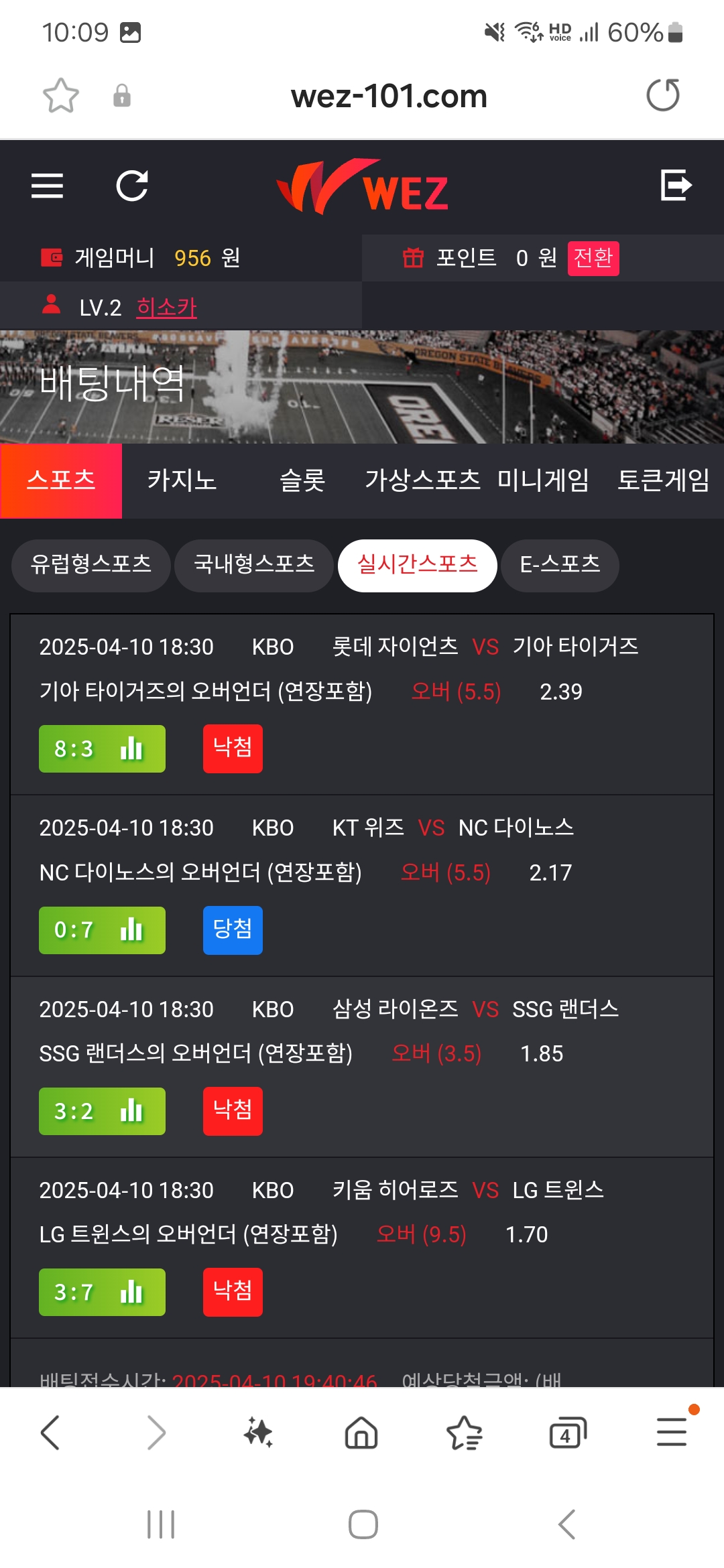724x1568 pixels.
Task: Open the 히소카 profile link
Action: point(166,308)
